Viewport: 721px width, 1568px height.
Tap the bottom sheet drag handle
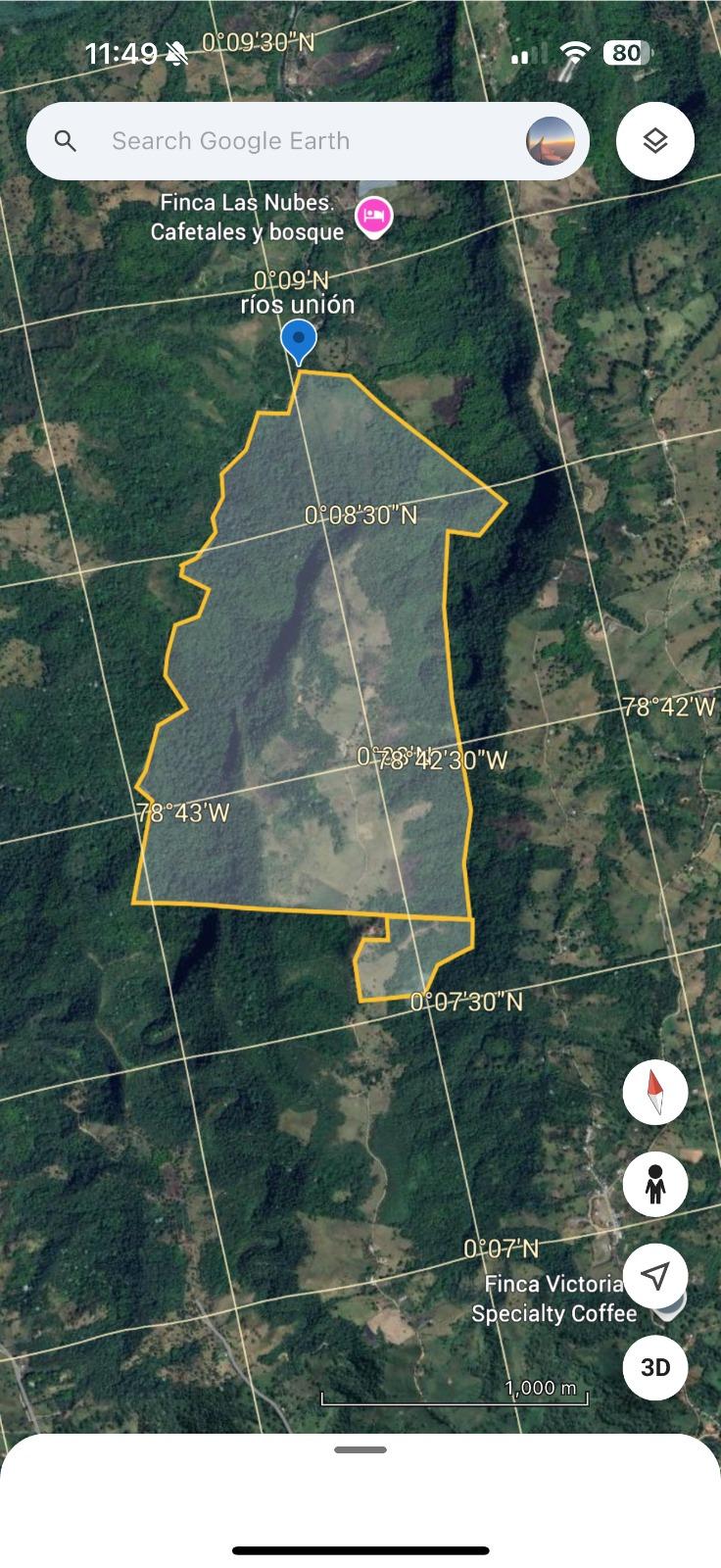point(360,1449)
